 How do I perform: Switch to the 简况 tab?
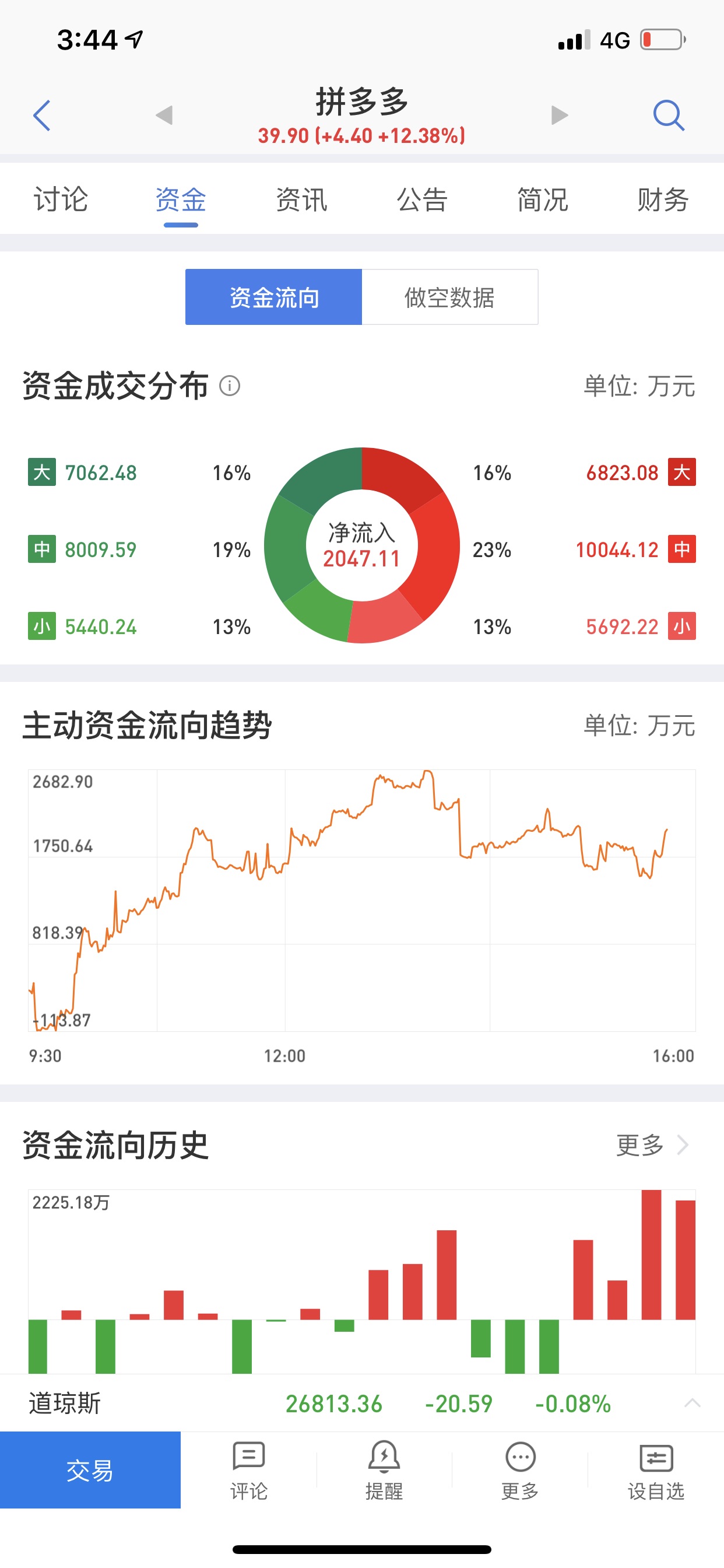coord(542,200)
